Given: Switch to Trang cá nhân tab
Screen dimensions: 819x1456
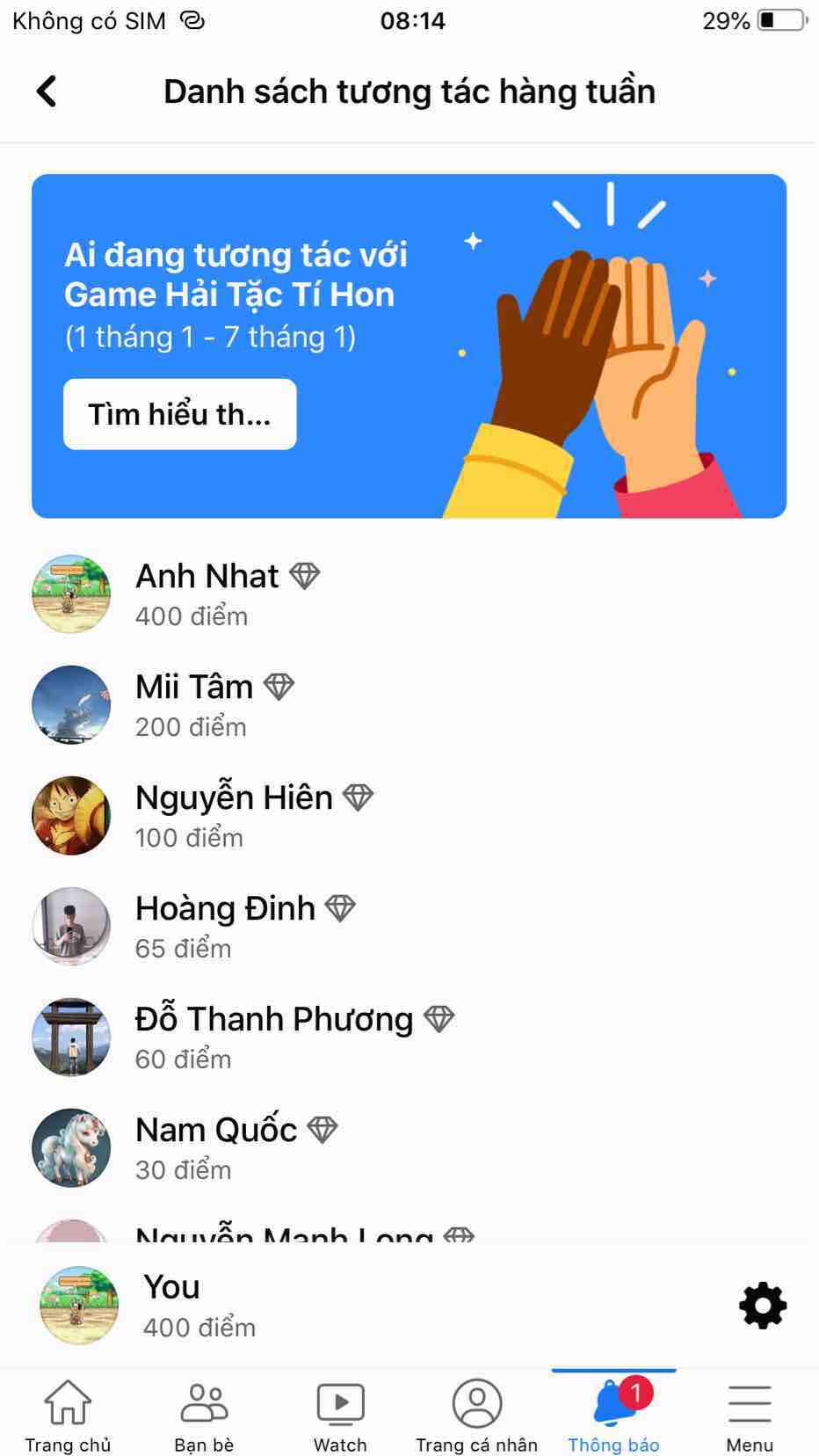Looking at the screenshot, I should pyautogui.click(x=476, y=1413).
